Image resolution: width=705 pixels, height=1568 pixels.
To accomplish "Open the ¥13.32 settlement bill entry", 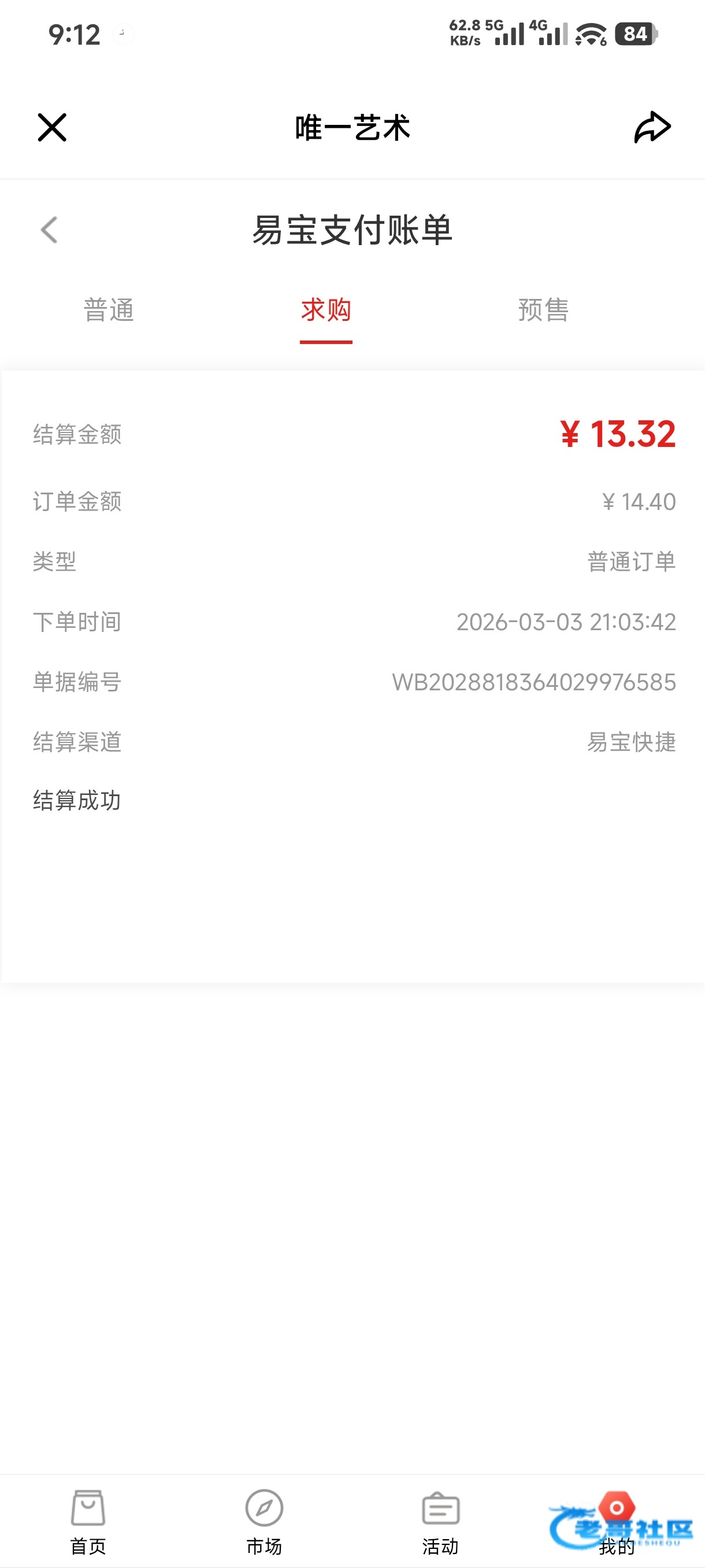I will click(x=353, y=609).
